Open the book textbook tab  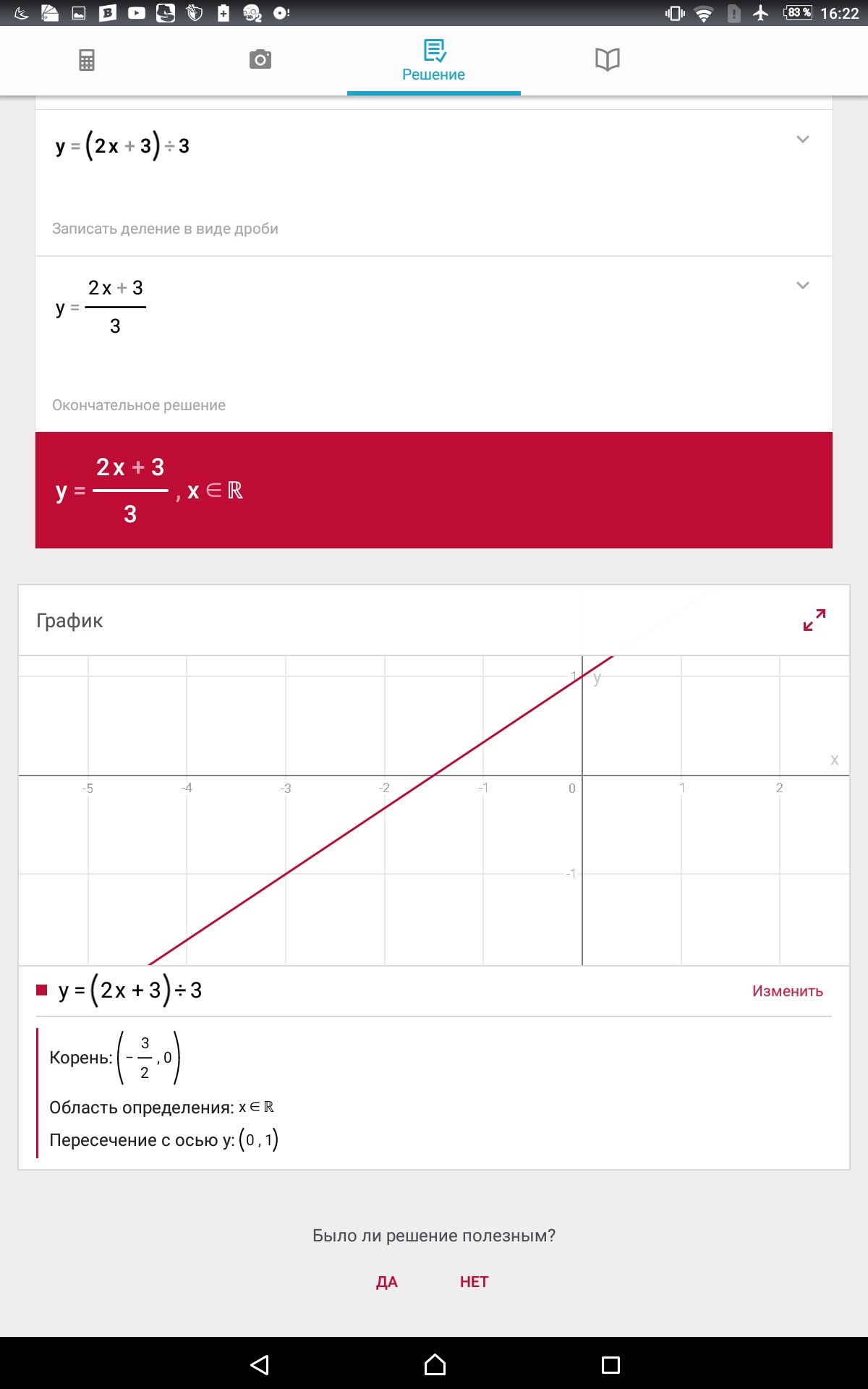tap(608, 59)
